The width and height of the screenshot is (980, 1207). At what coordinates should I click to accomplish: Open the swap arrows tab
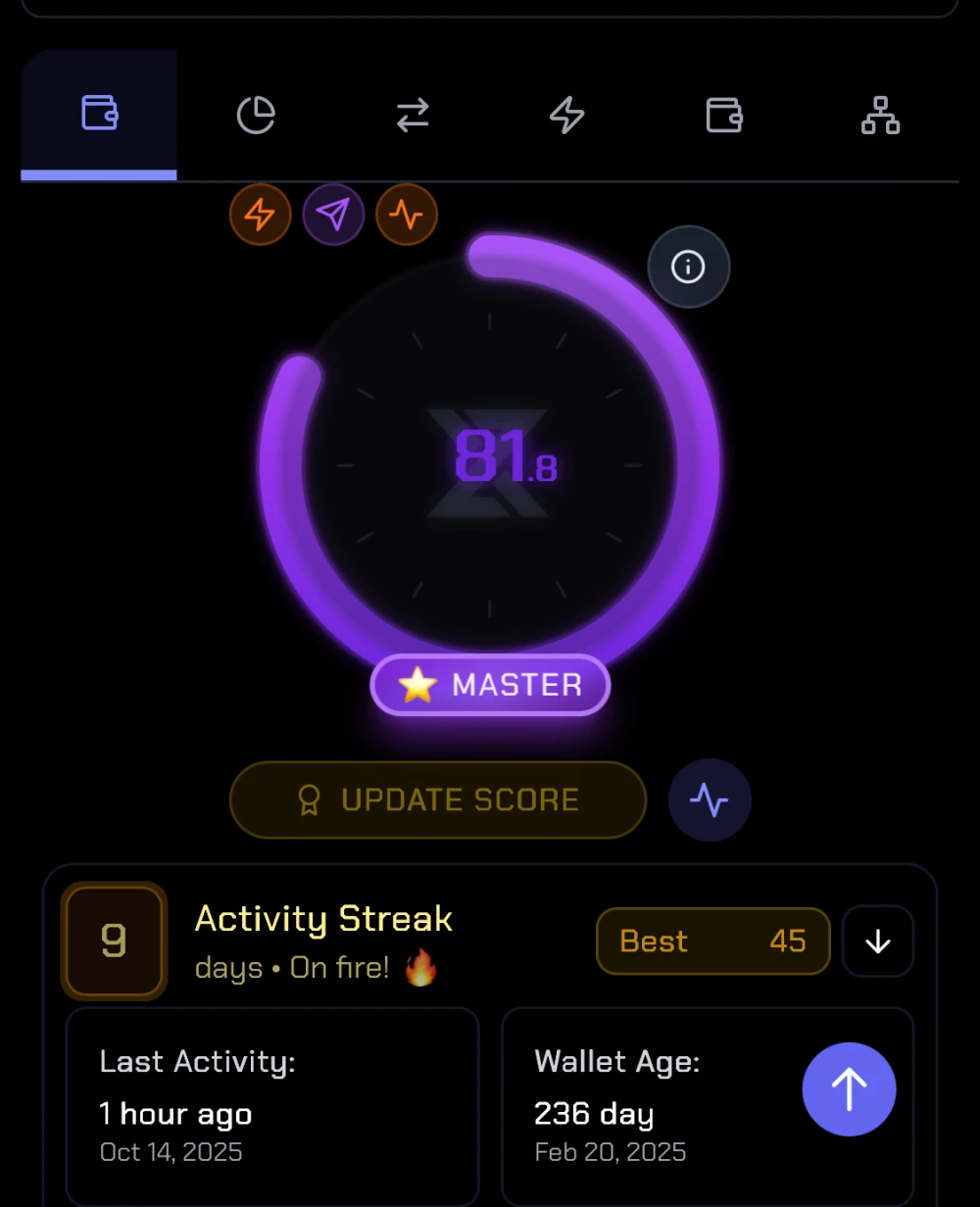413,116
